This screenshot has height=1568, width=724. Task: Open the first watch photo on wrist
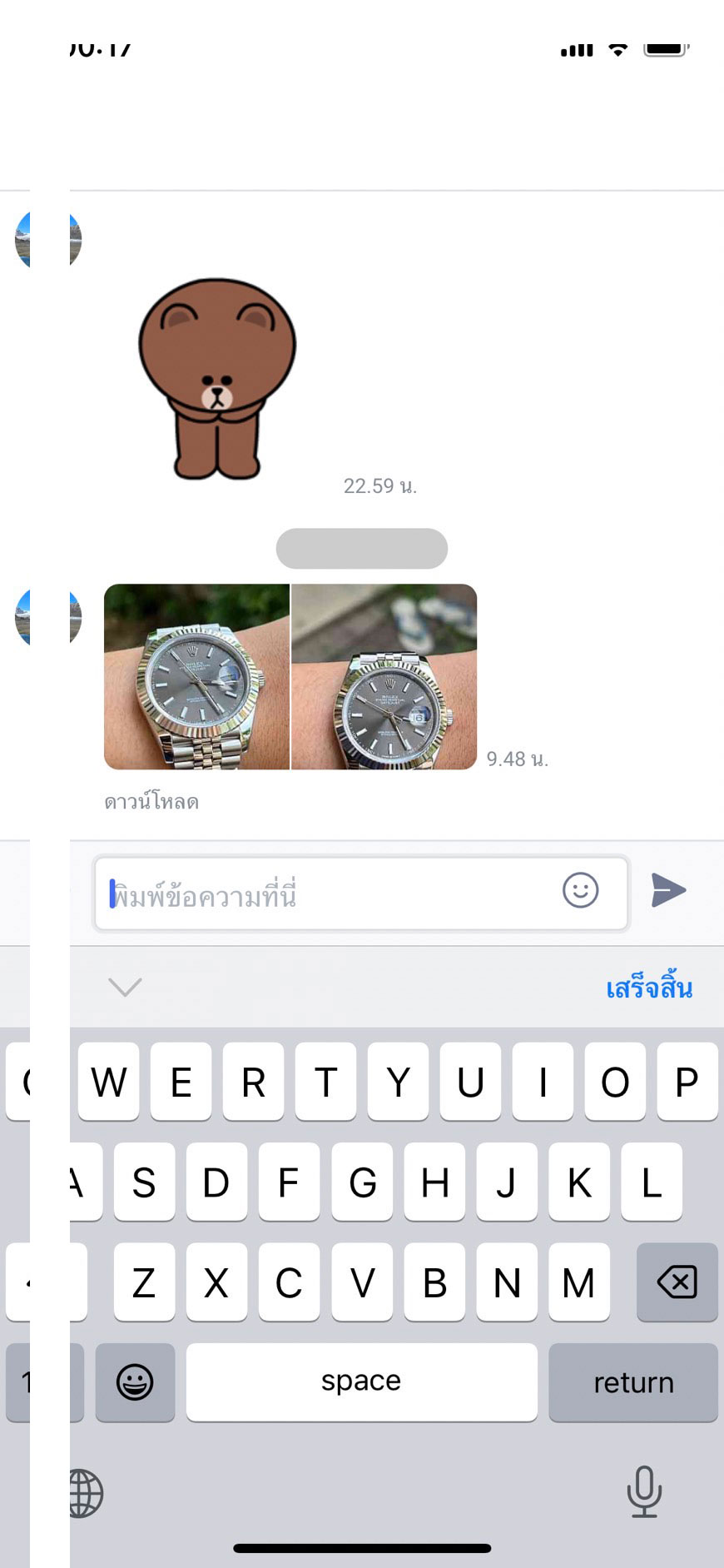pos(196,676)
